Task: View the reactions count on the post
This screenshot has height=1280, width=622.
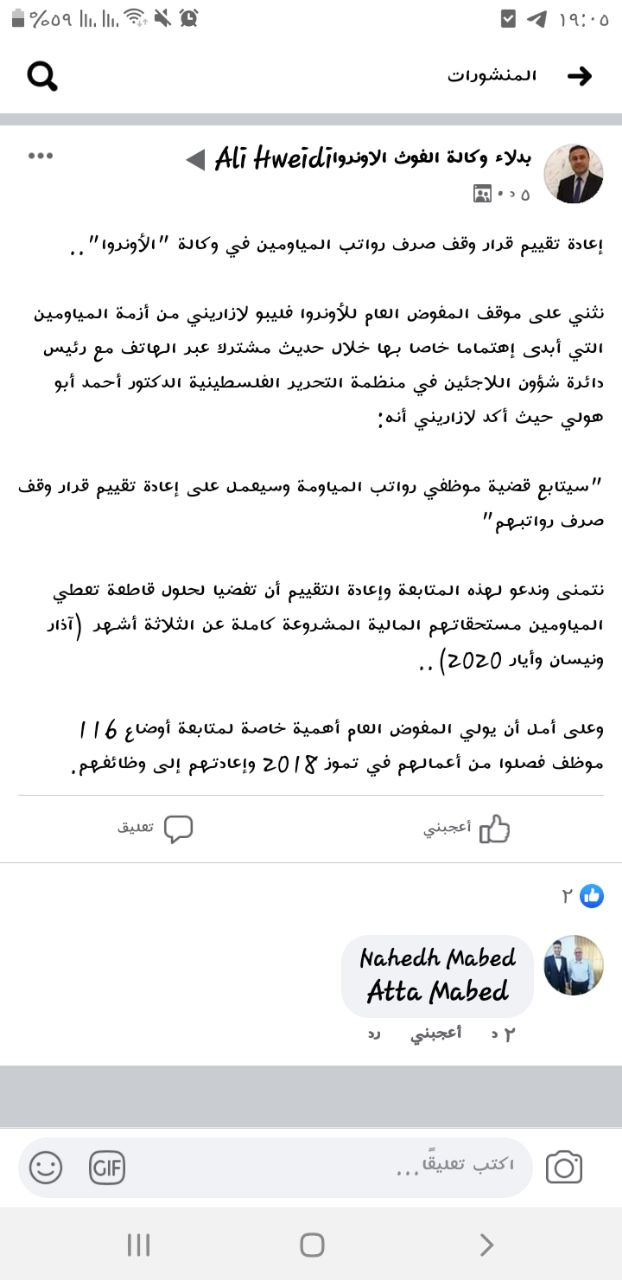Action: click(x=581, y=896)
